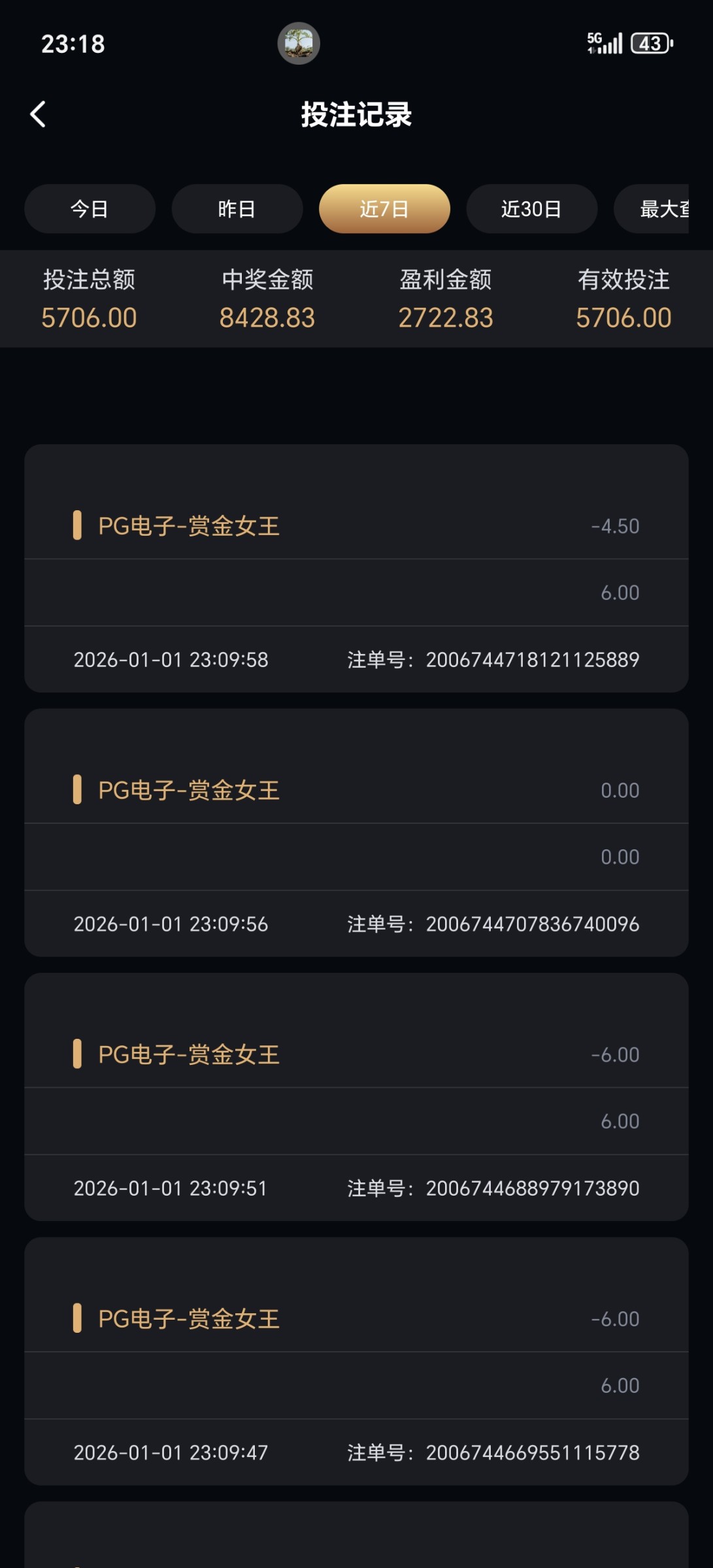This screenshot has width=713, height=1568.
Task: Tap the battery indicator showing 43
Action: (648, 43)
